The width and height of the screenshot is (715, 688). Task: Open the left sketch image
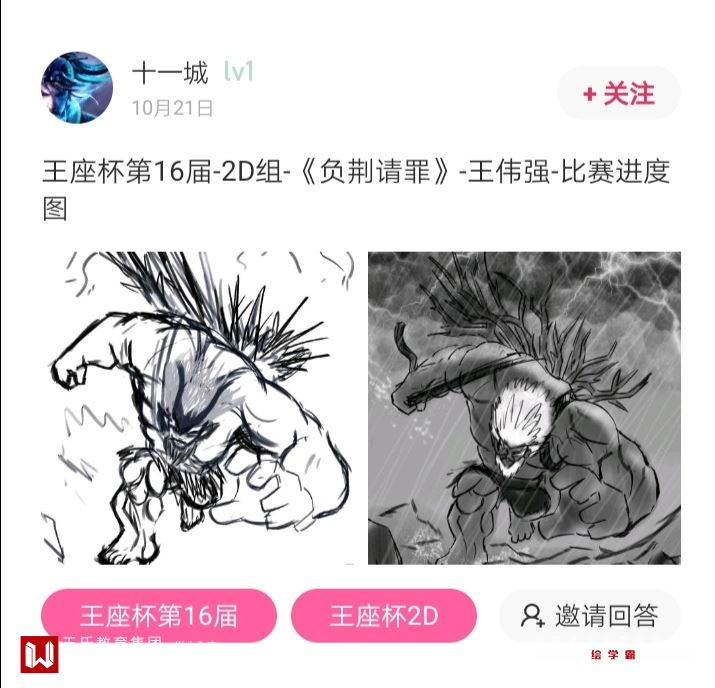tap(199, 408)
